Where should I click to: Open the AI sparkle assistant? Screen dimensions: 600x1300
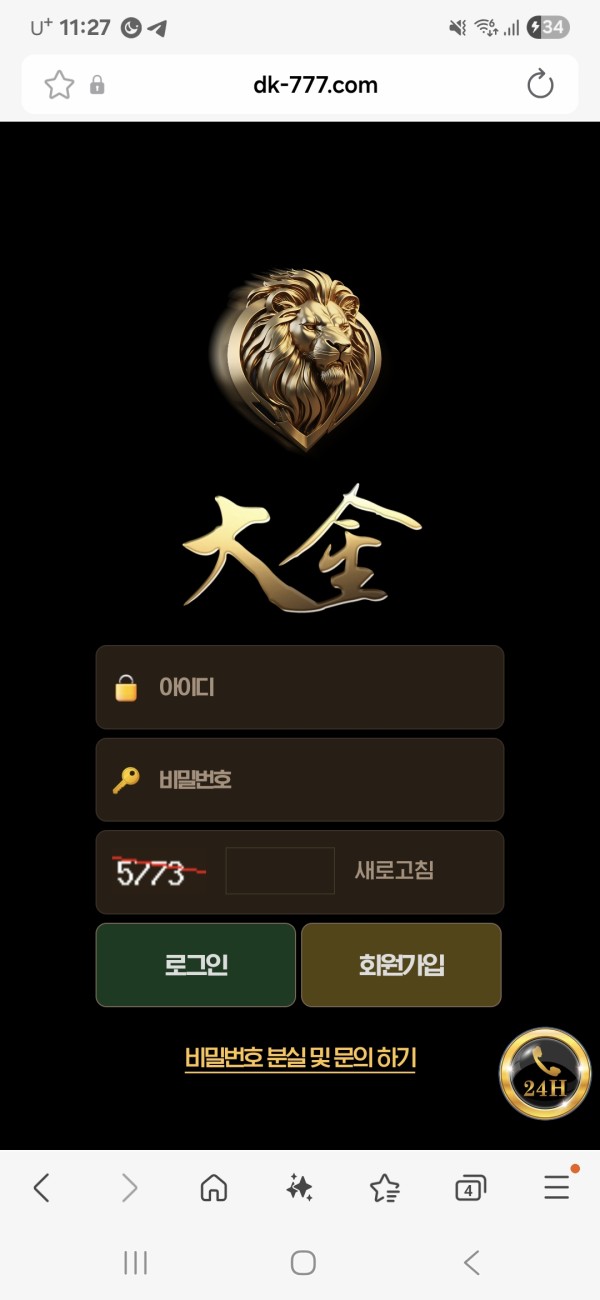point(299,1187)
